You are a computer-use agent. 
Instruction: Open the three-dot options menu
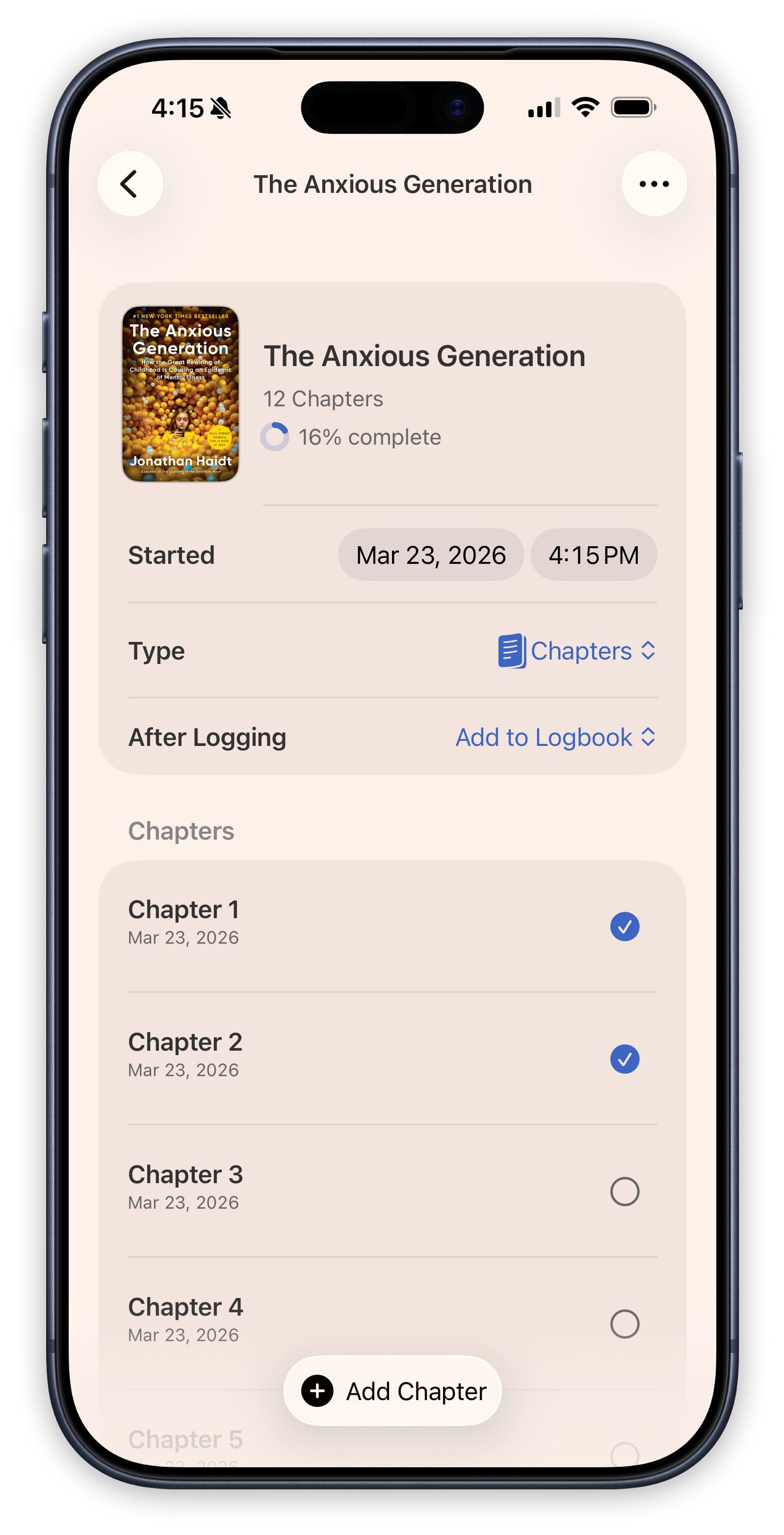(x=653, y=184)
